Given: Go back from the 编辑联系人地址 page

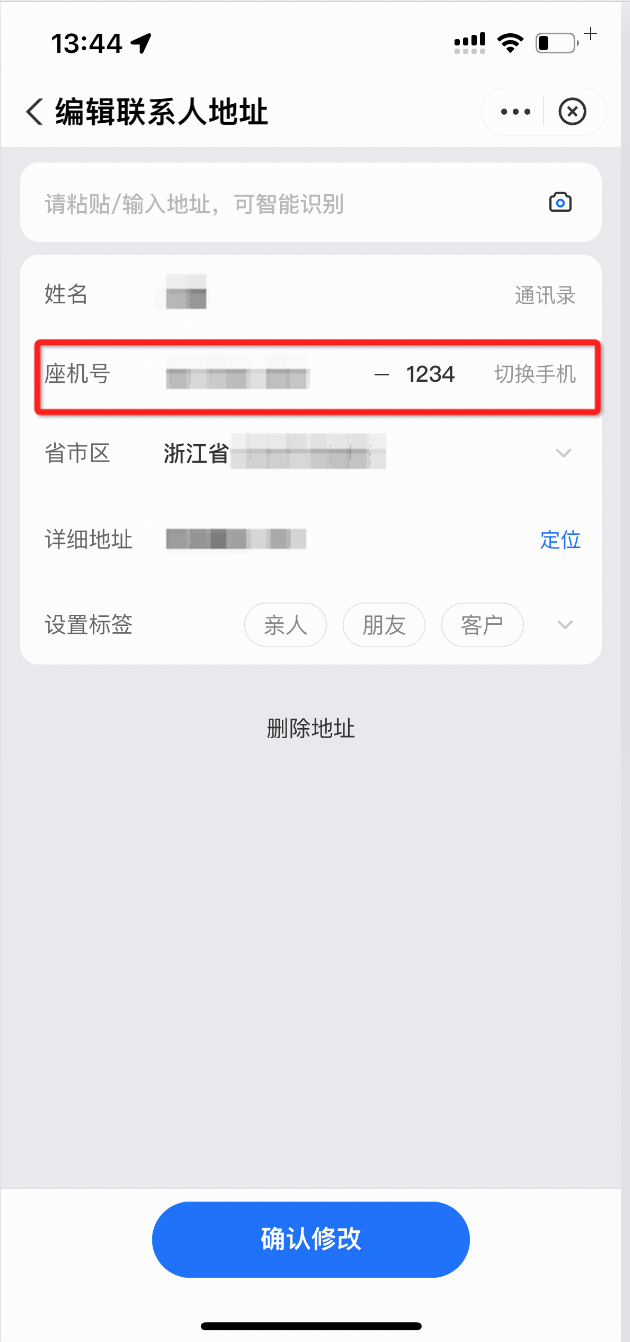Looking at the screenshot, I should pos(35,111).
